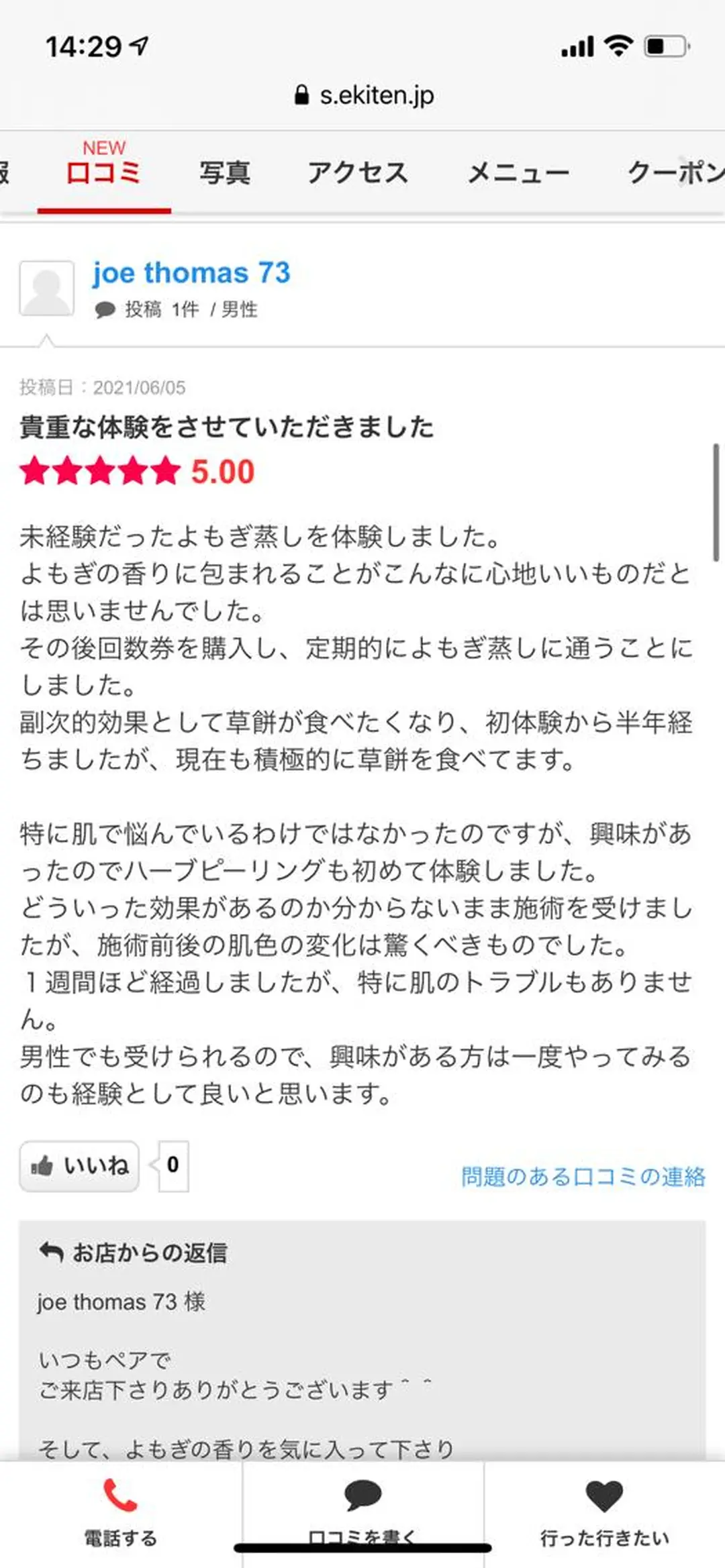Image resolution: width=725 pixels, height=1568 pixels.
Task: Tap joe thomas 73's profile avatar
Action: click(47, 289)
